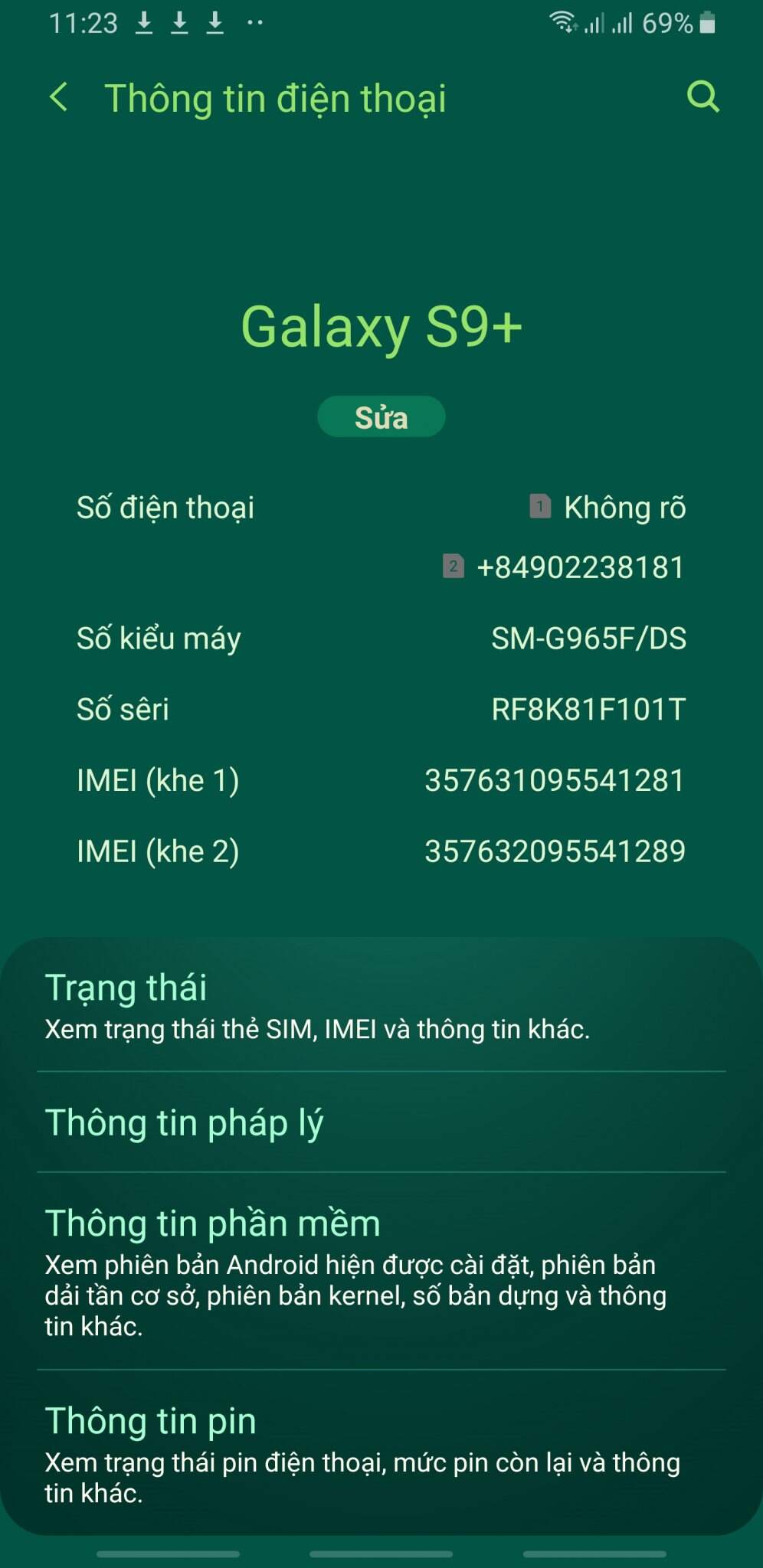The height and width of the screenshot is (1568, 763).
Task: Tap the Sửa button to rename device
Action: pyautogui.click(x=381, y=417)
